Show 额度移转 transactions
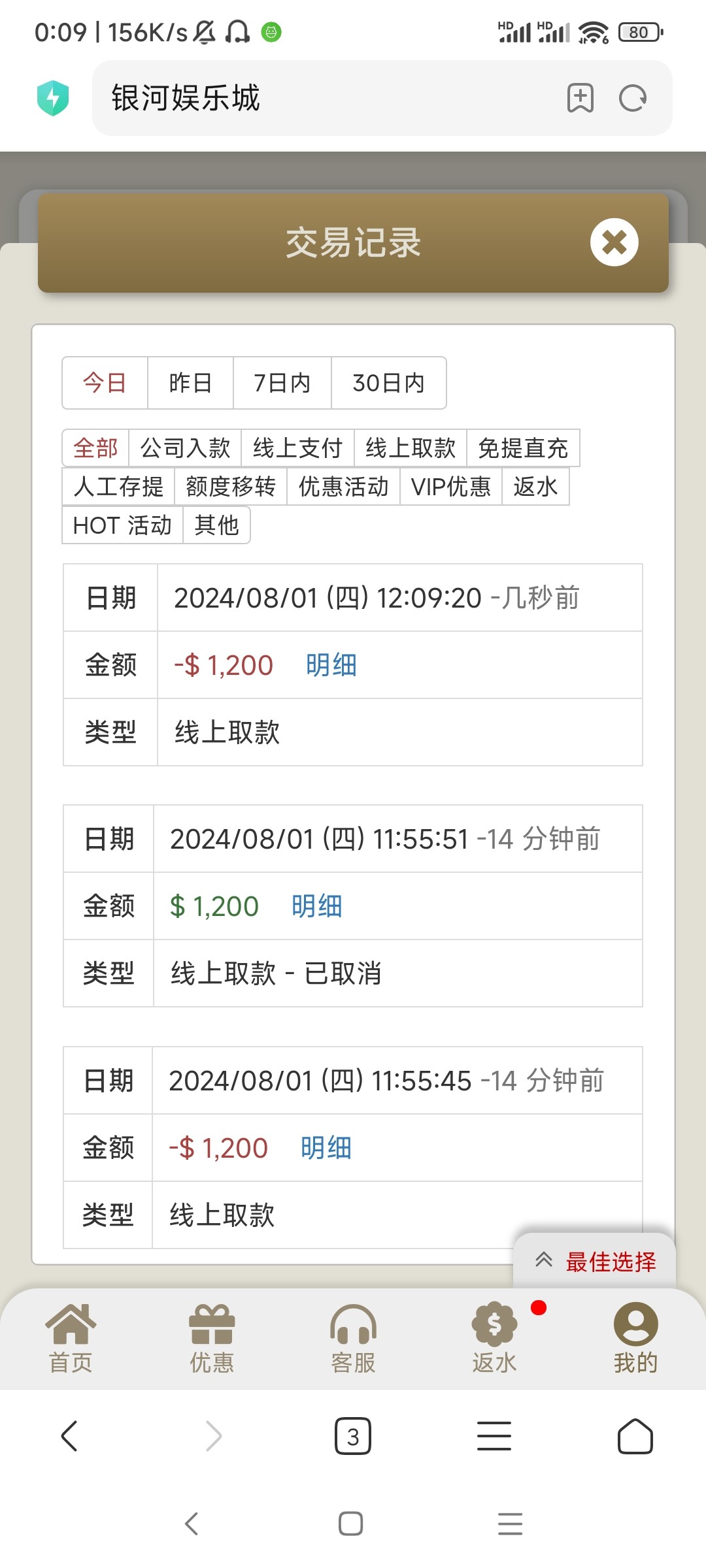 tap(231, 487)
